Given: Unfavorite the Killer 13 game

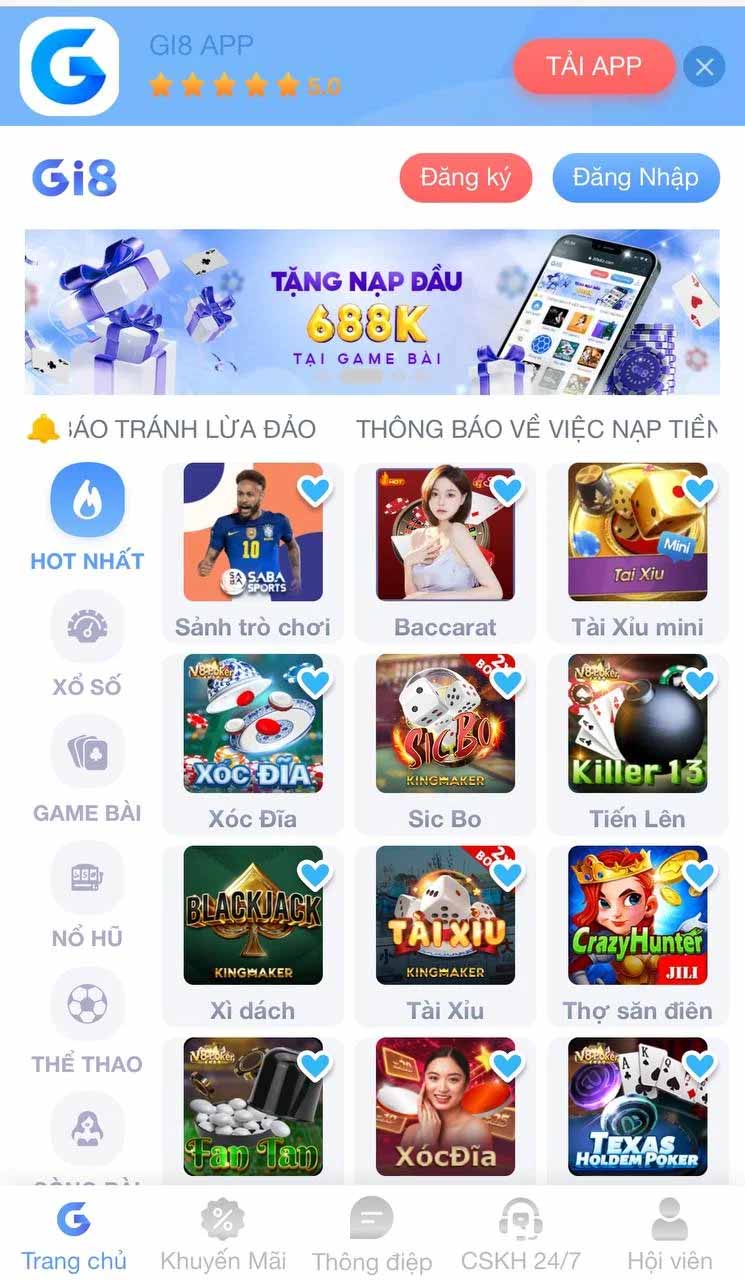Looking at the screenshot, I should tap(699, 682).
